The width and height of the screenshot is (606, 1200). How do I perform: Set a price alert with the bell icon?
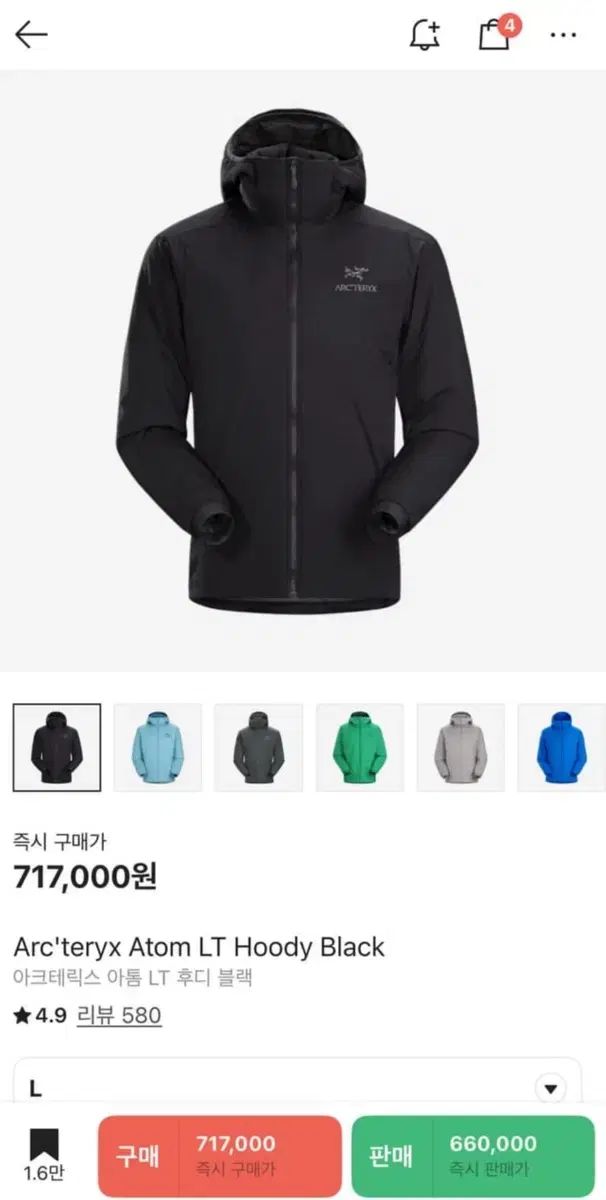pos(424,35)
